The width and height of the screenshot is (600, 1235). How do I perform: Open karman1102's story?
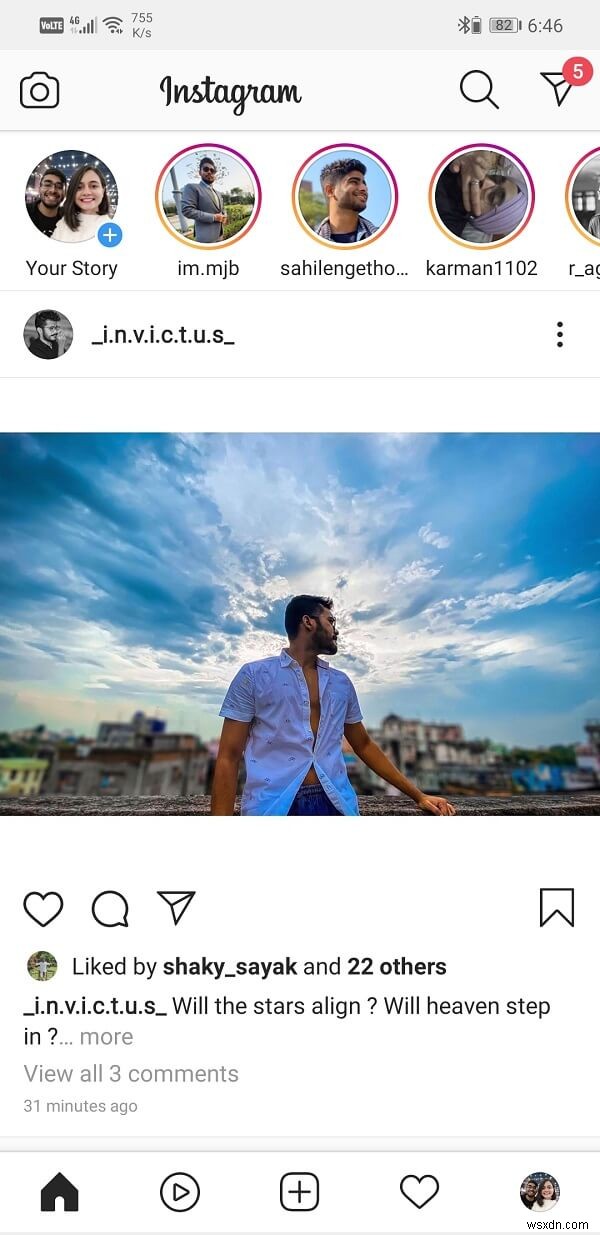coord(481,197)
